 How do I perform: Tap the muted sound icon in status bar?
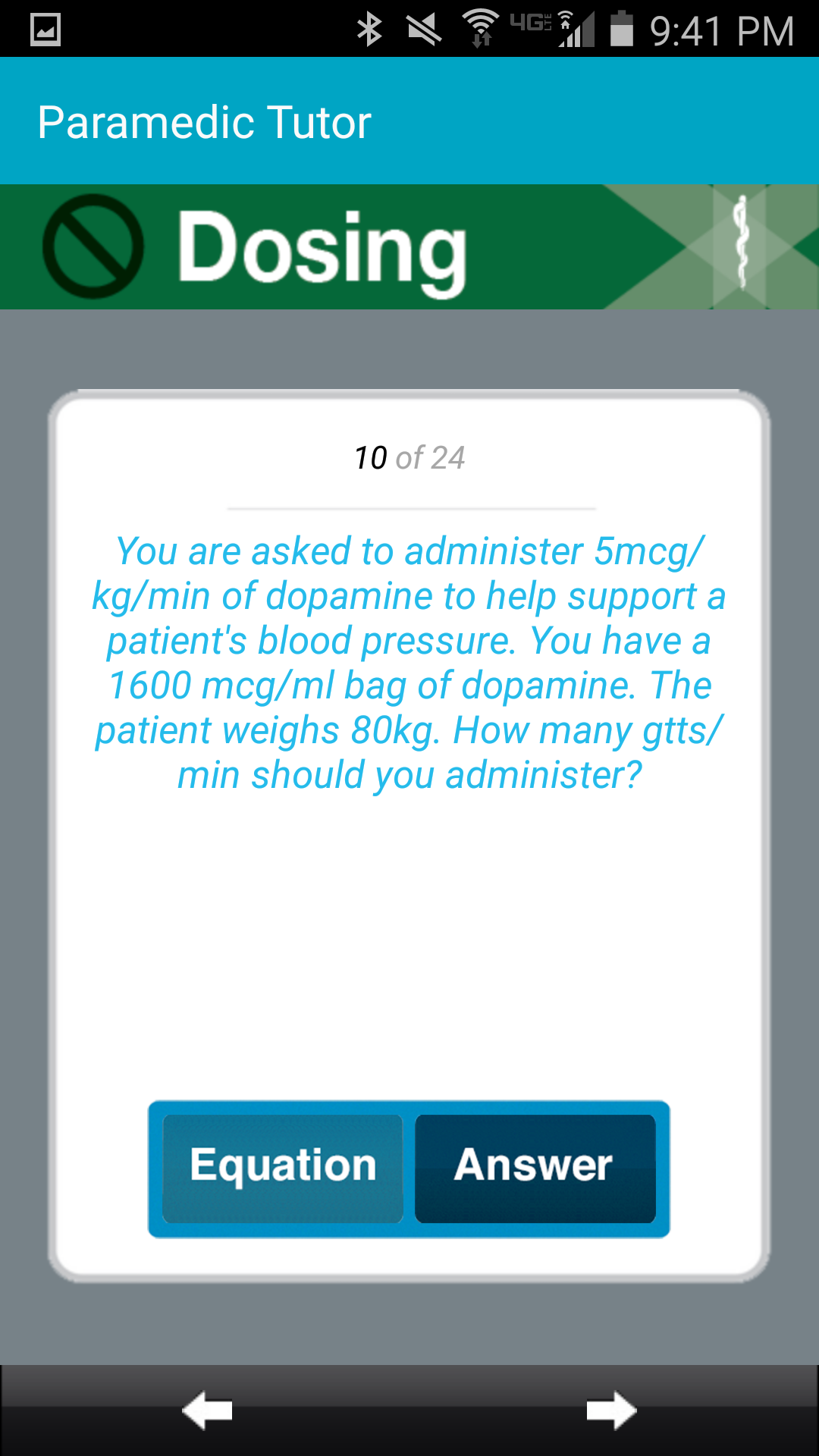click(425, 30)
